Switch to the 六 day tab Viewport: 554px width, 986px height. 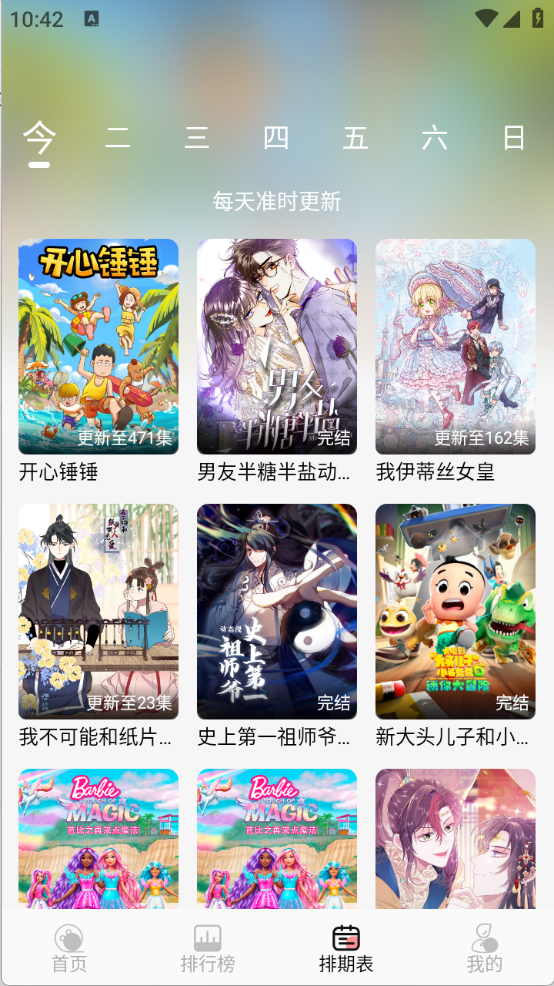[435, 137]
